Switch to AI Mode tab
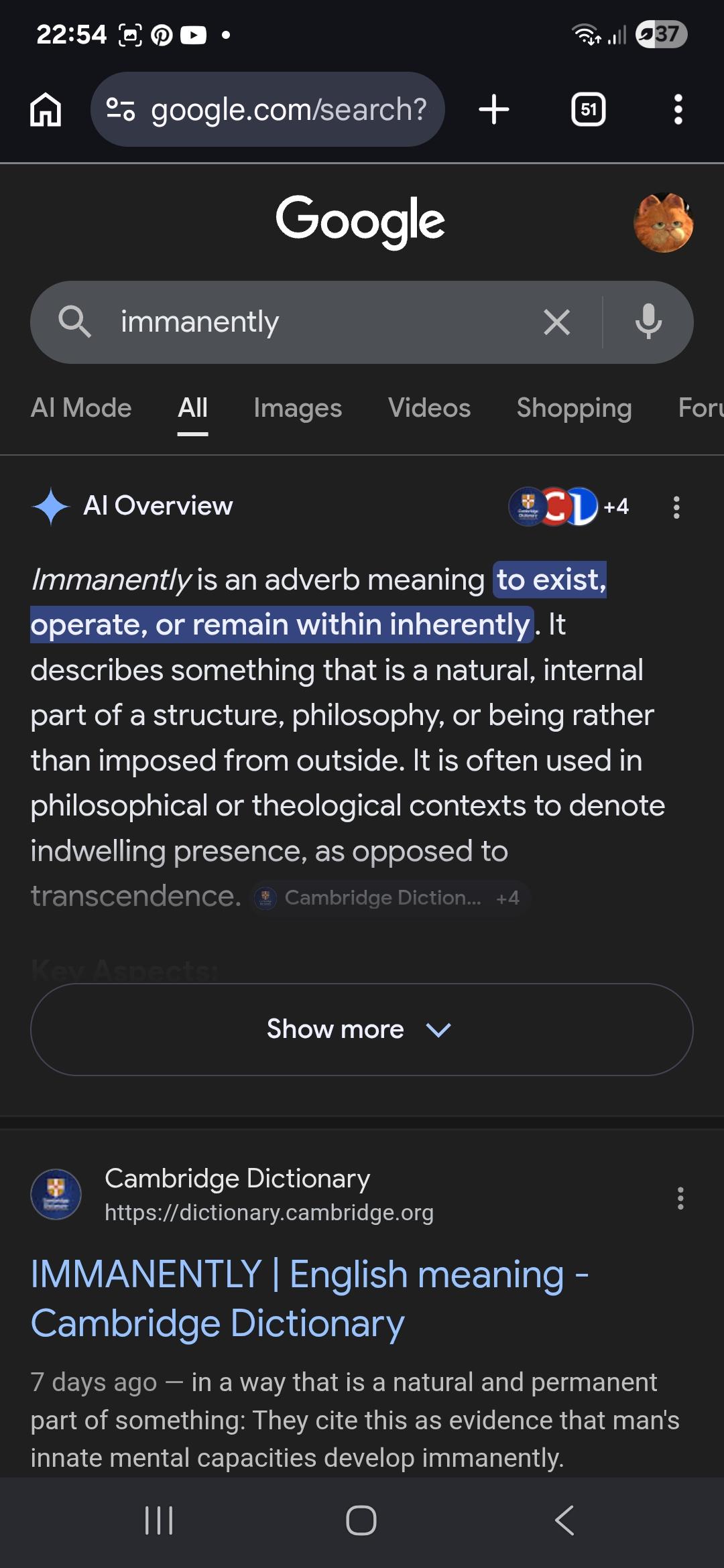The height and width of the screenshot is (1568, 724). coord(81,407)
